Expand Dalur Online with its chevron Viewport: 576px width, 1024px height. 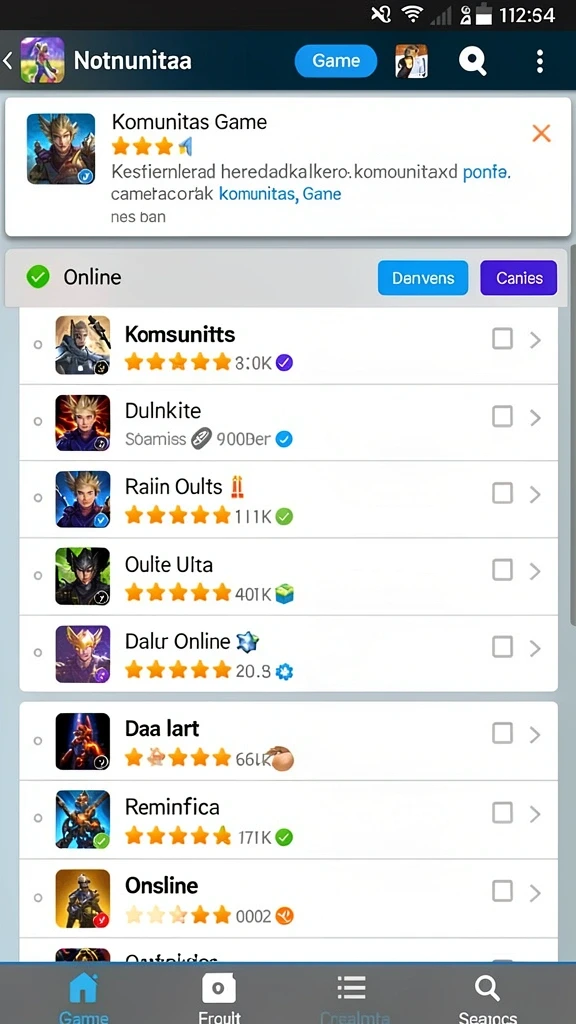pos(536,647)
